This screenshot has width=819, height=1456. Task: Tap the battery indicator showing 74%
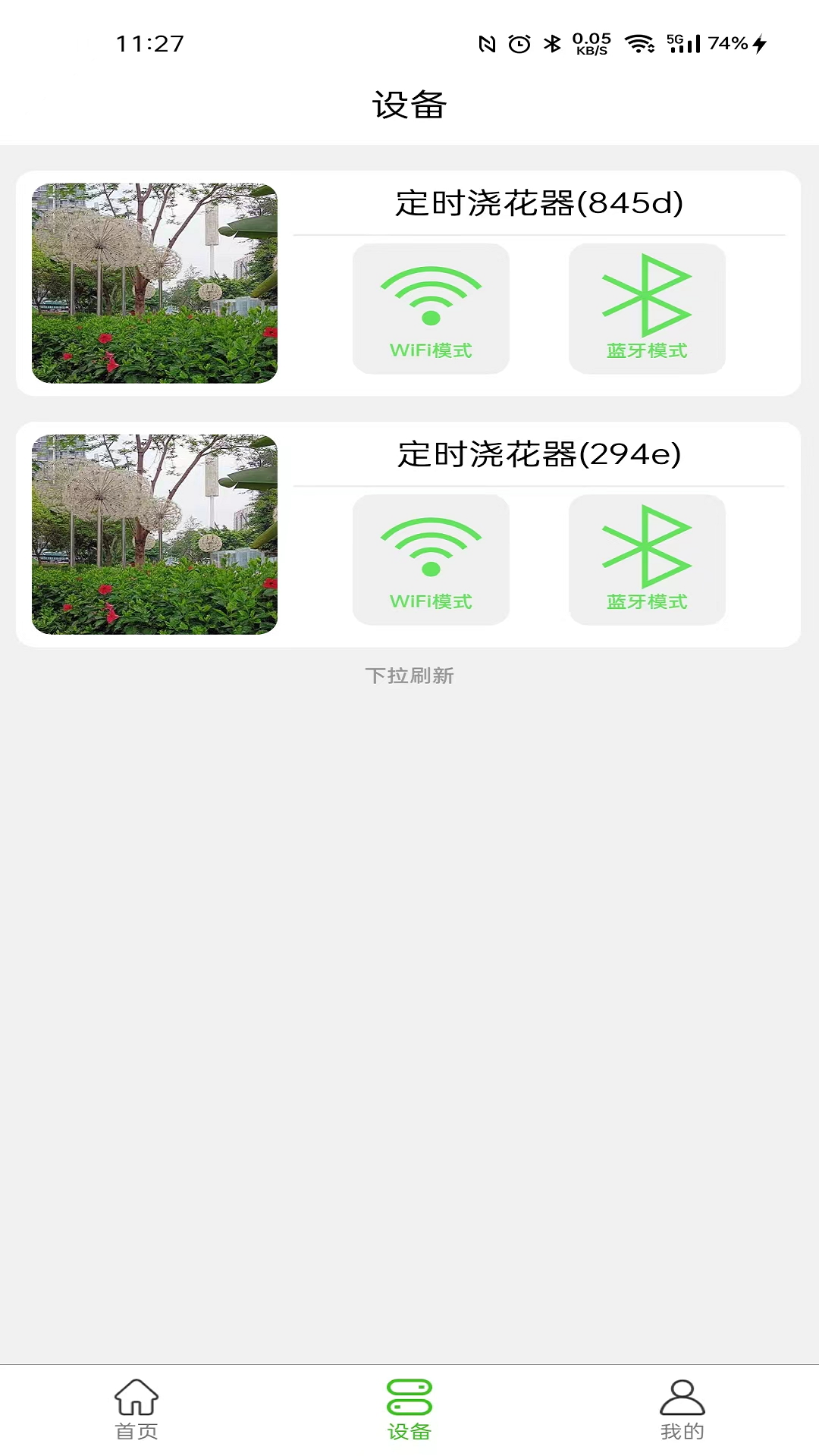(726, 44)
